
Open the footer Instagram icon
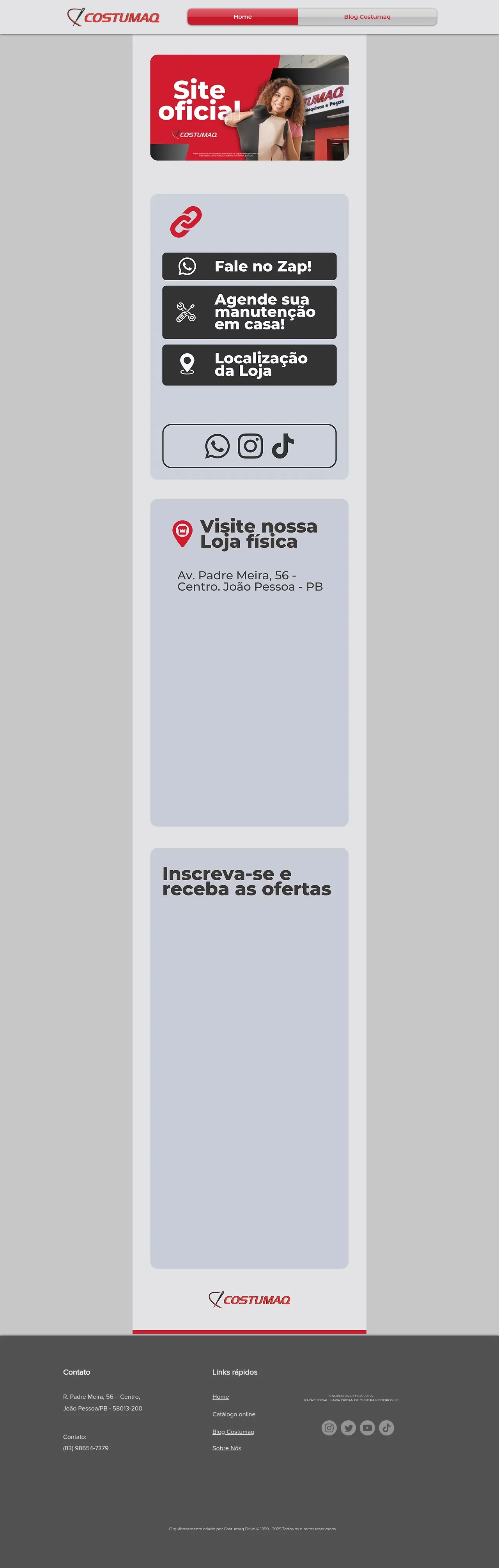(x=329, y=1428)
